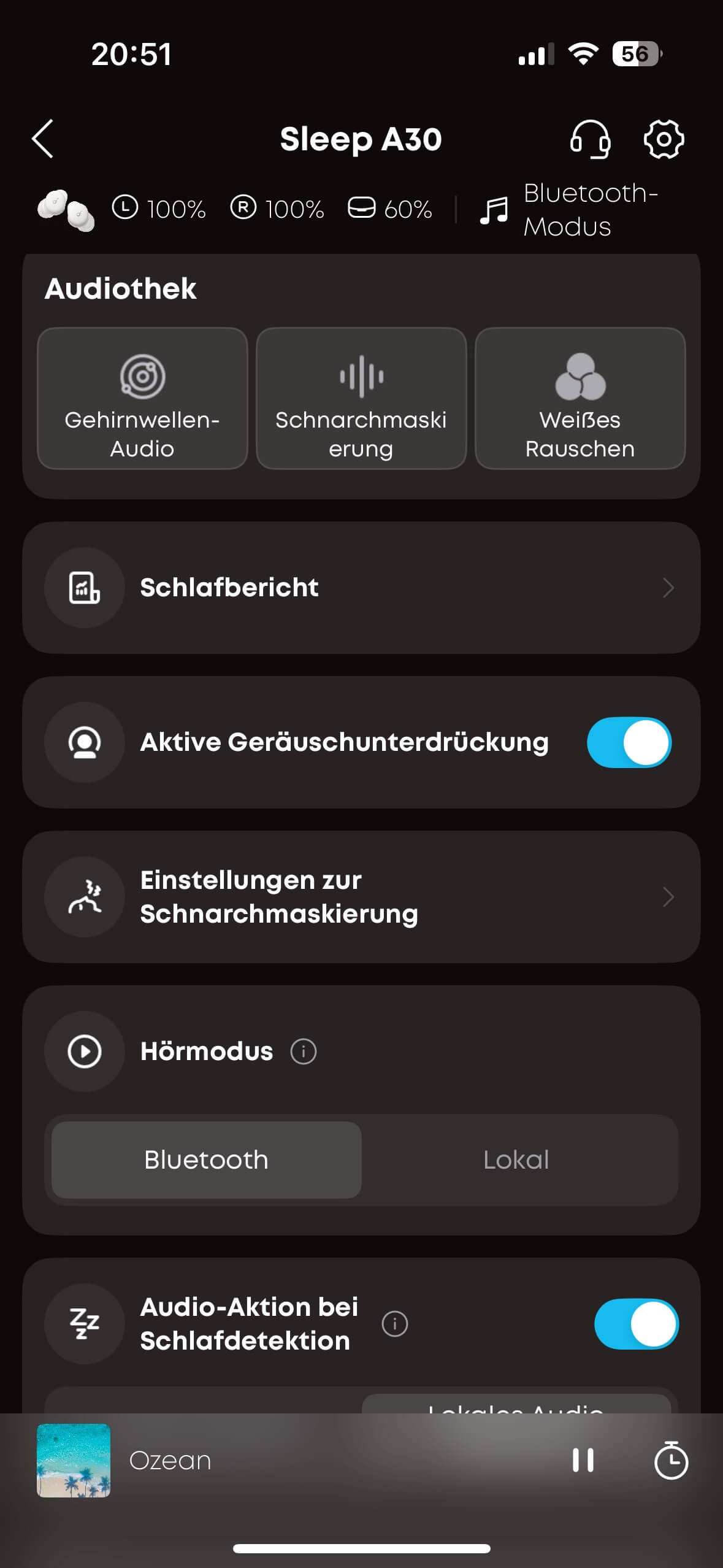Open Schnarchmaskierung audio tile
The image size is (723, 1568).
pos(361,399)
